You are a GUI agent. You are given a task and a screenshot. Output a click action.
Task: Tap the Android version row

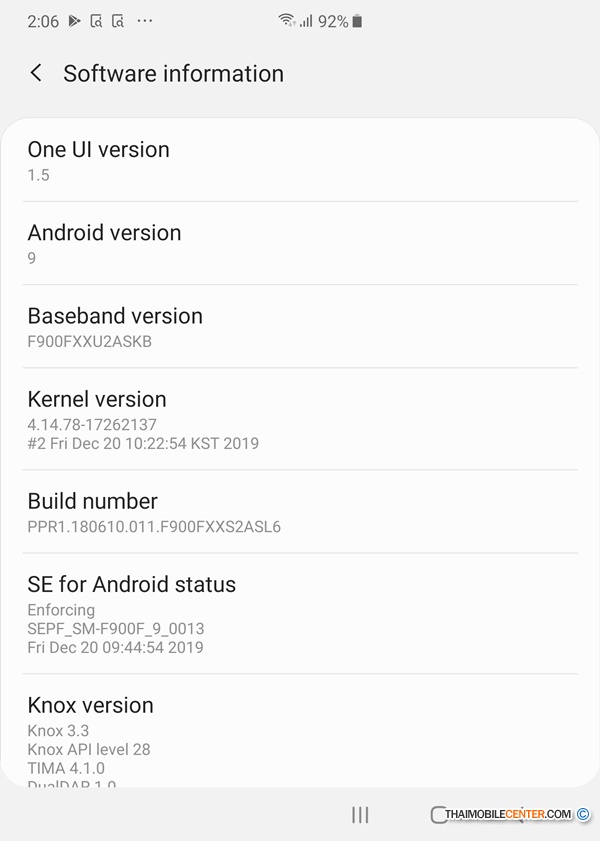pos(300,244)
